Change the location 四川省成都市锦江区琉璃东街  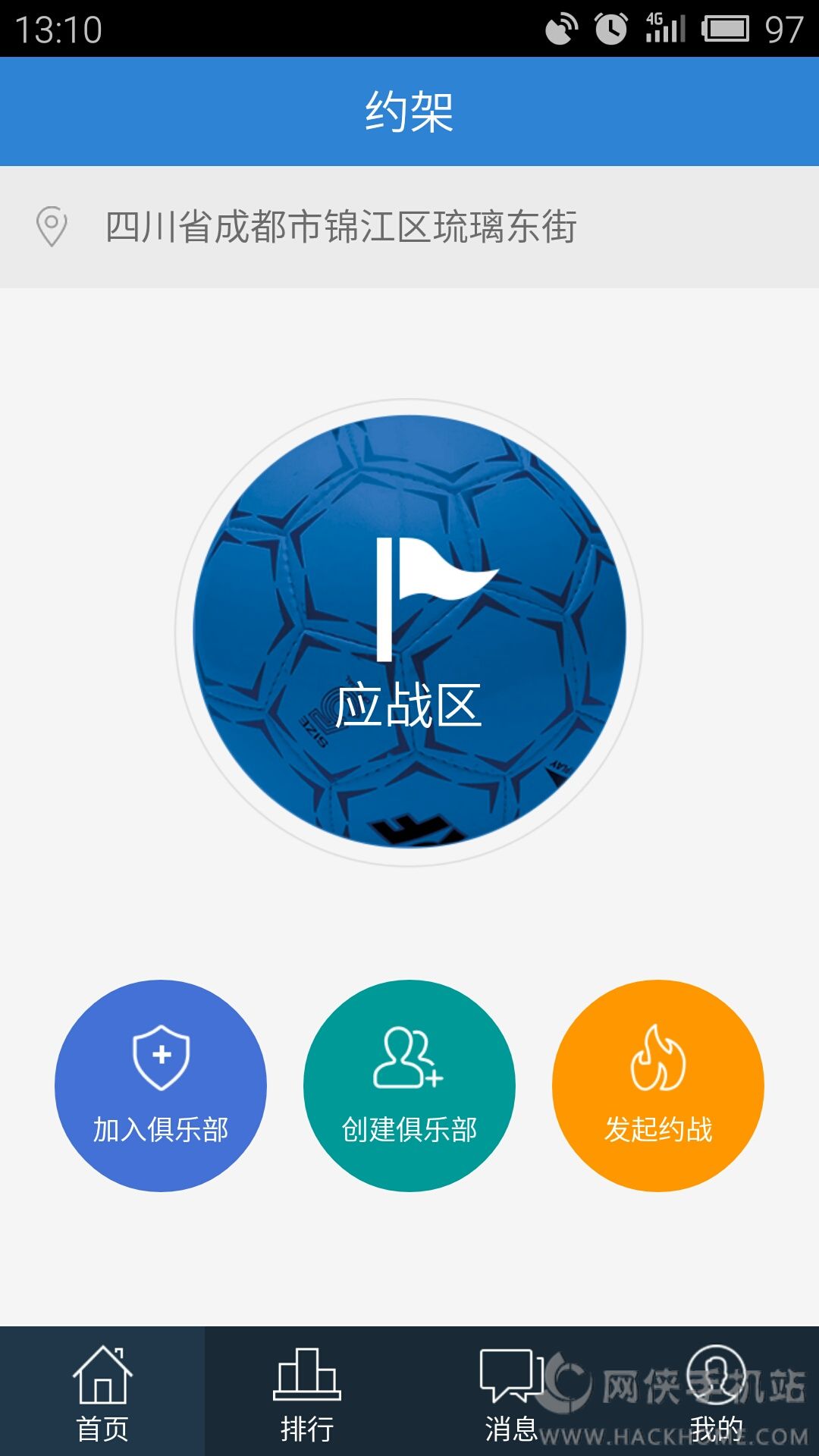(x=341, y=227)
